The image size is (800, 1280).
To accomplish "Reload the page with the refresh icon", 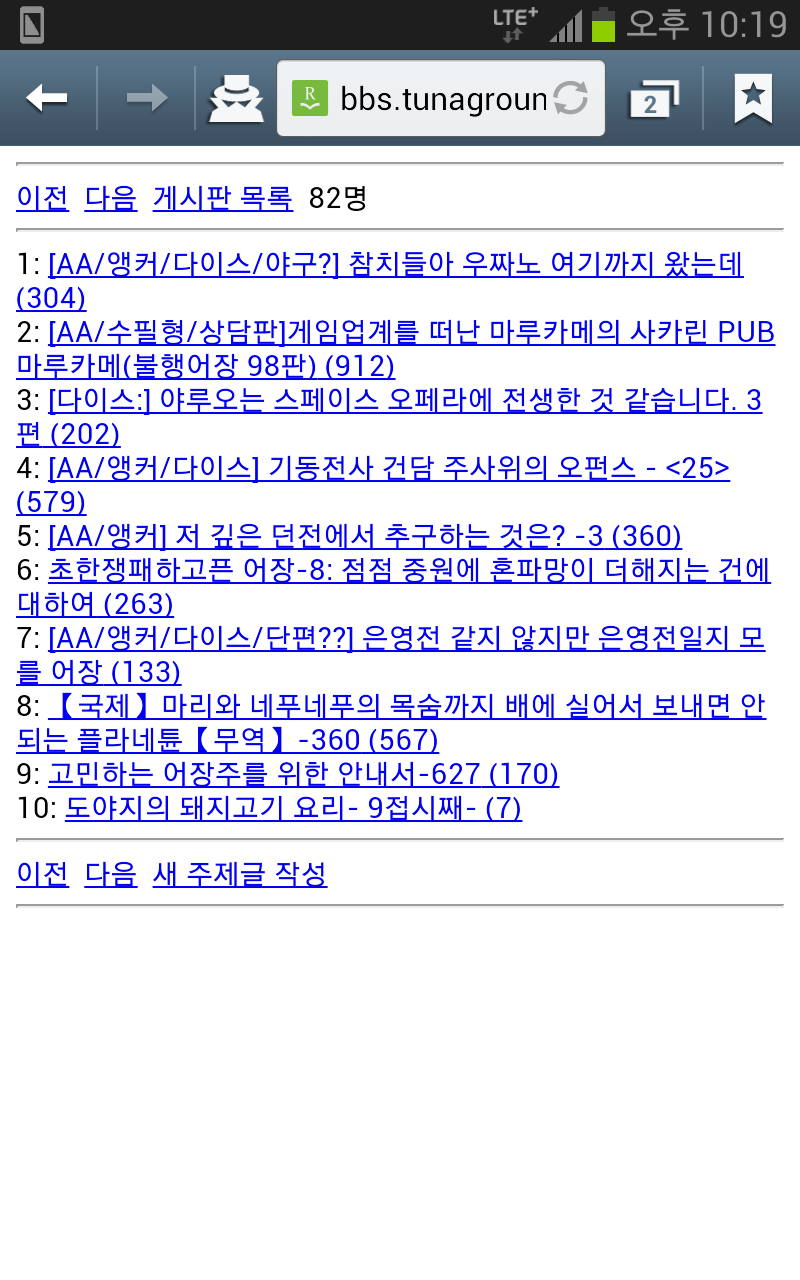I will click(x=571, y=98).
